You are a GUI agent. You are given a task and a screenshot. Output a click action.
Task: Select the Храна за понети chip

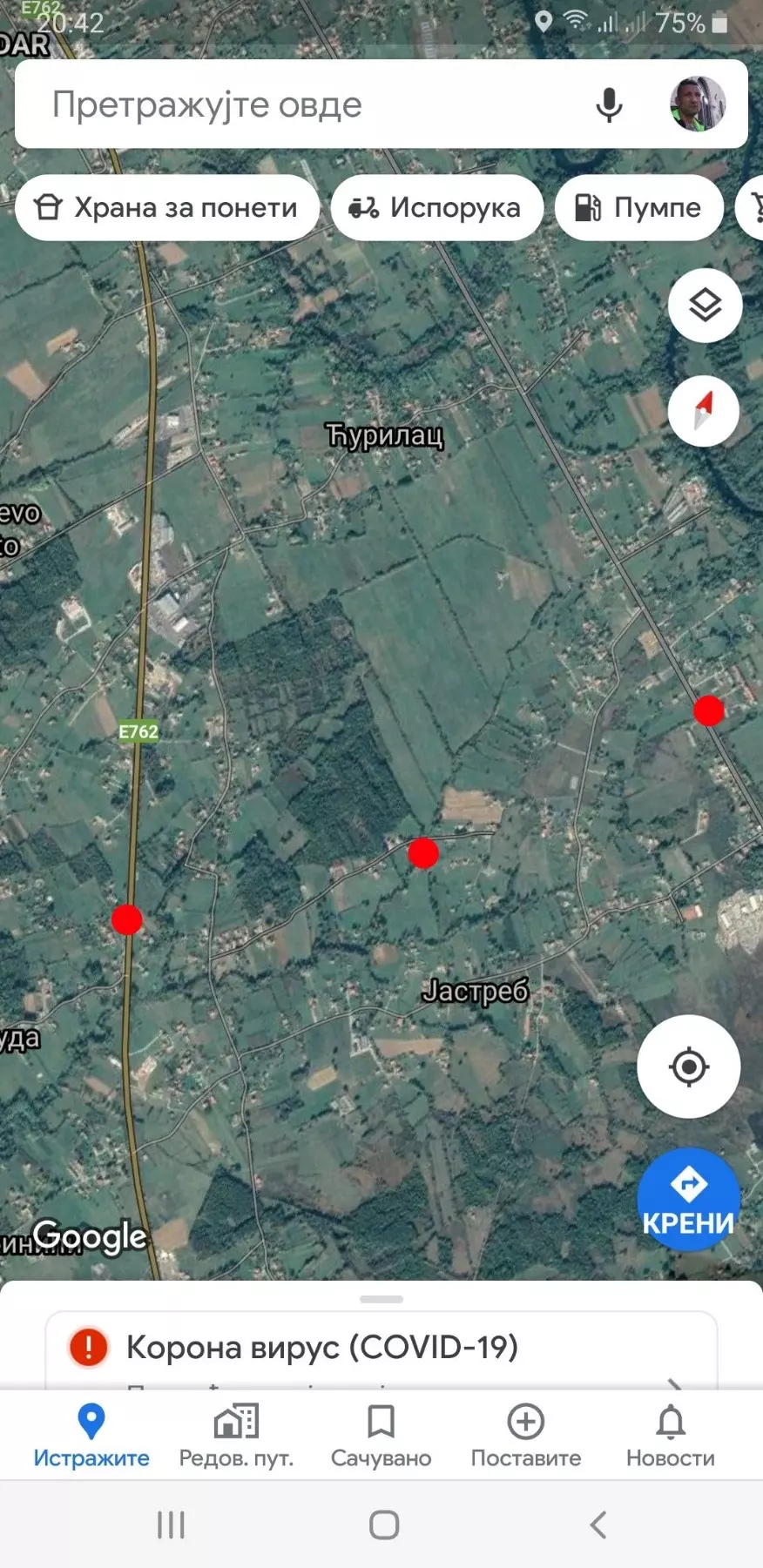tap(166, 208)
